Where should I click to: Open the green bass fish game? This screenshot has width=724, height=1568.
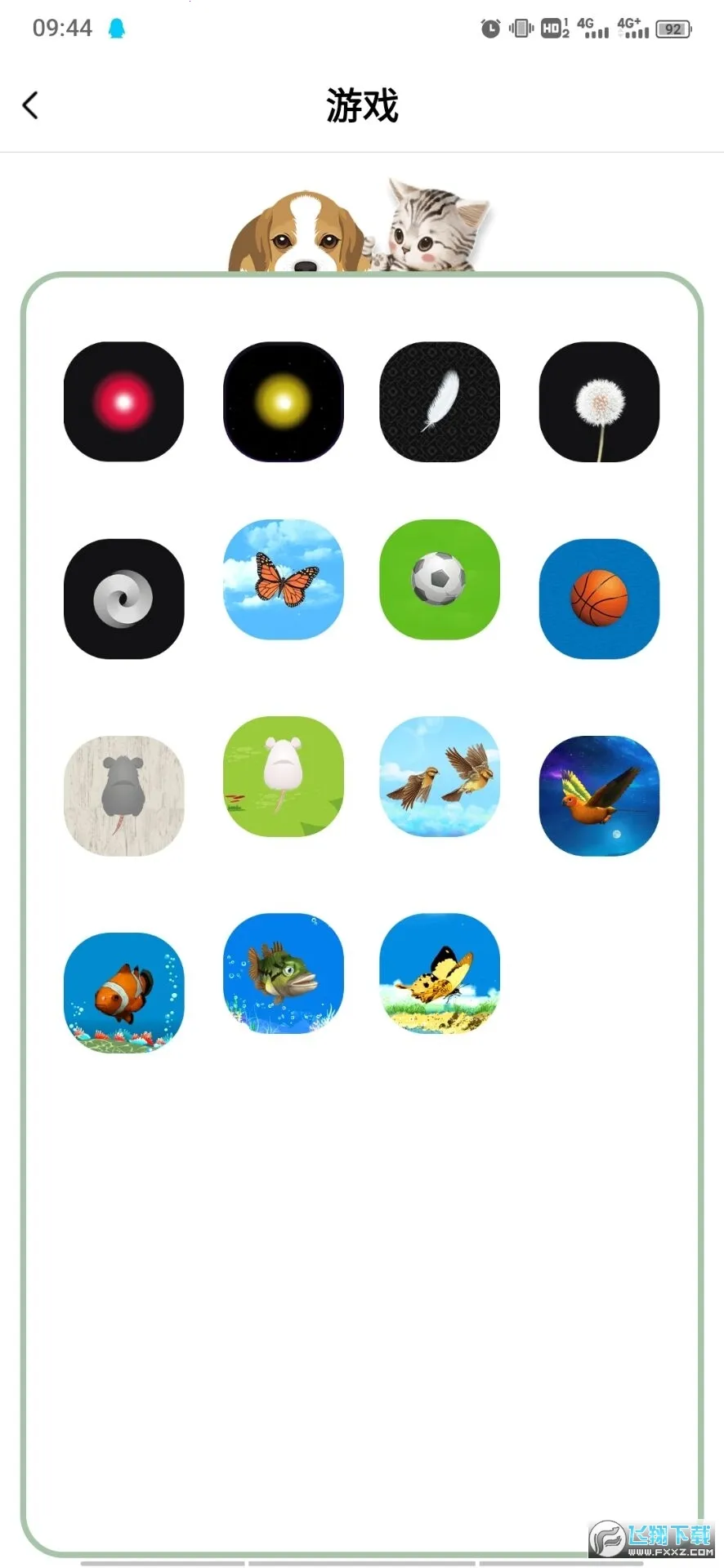click(x=283, y=974)
